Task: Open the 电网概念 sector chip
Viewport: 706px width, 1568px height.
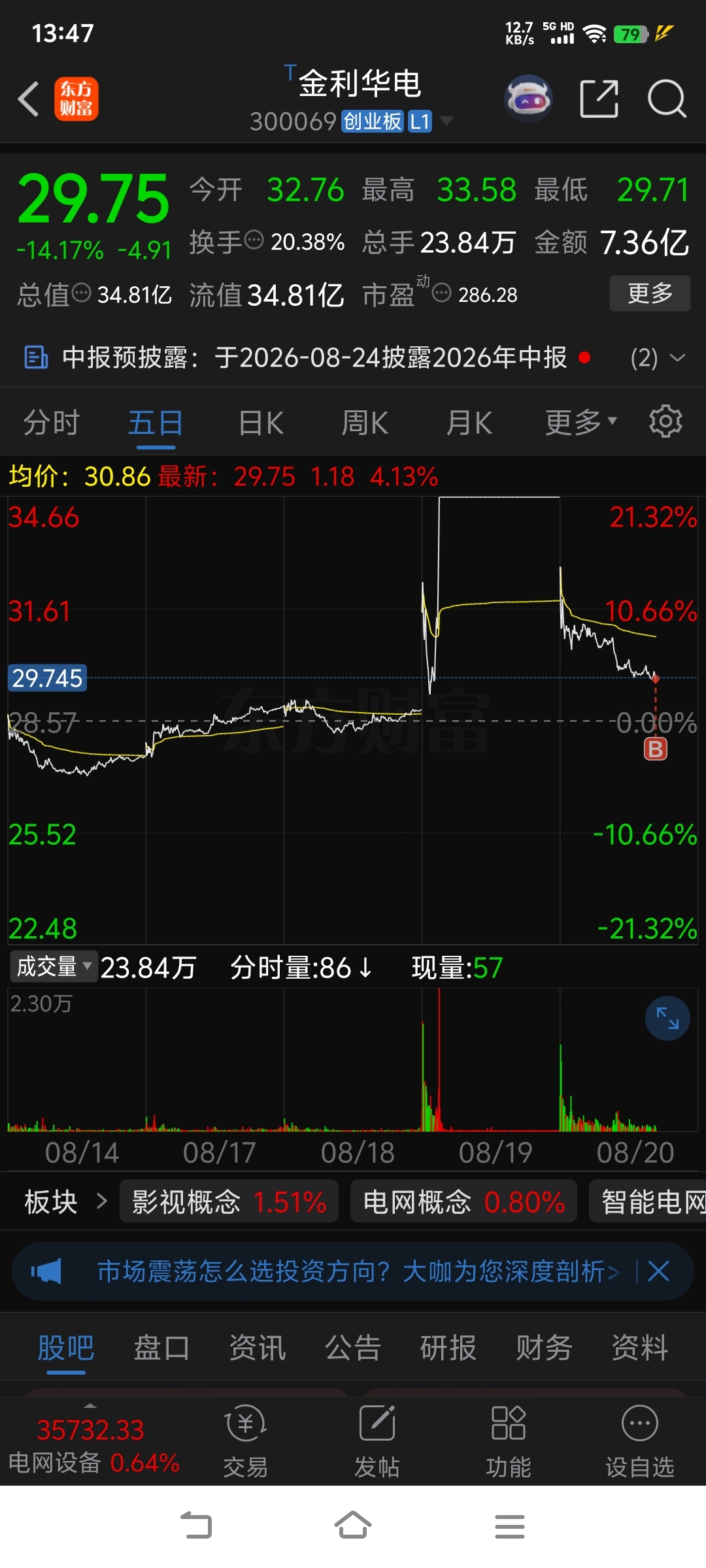Action: point(463,1201)
